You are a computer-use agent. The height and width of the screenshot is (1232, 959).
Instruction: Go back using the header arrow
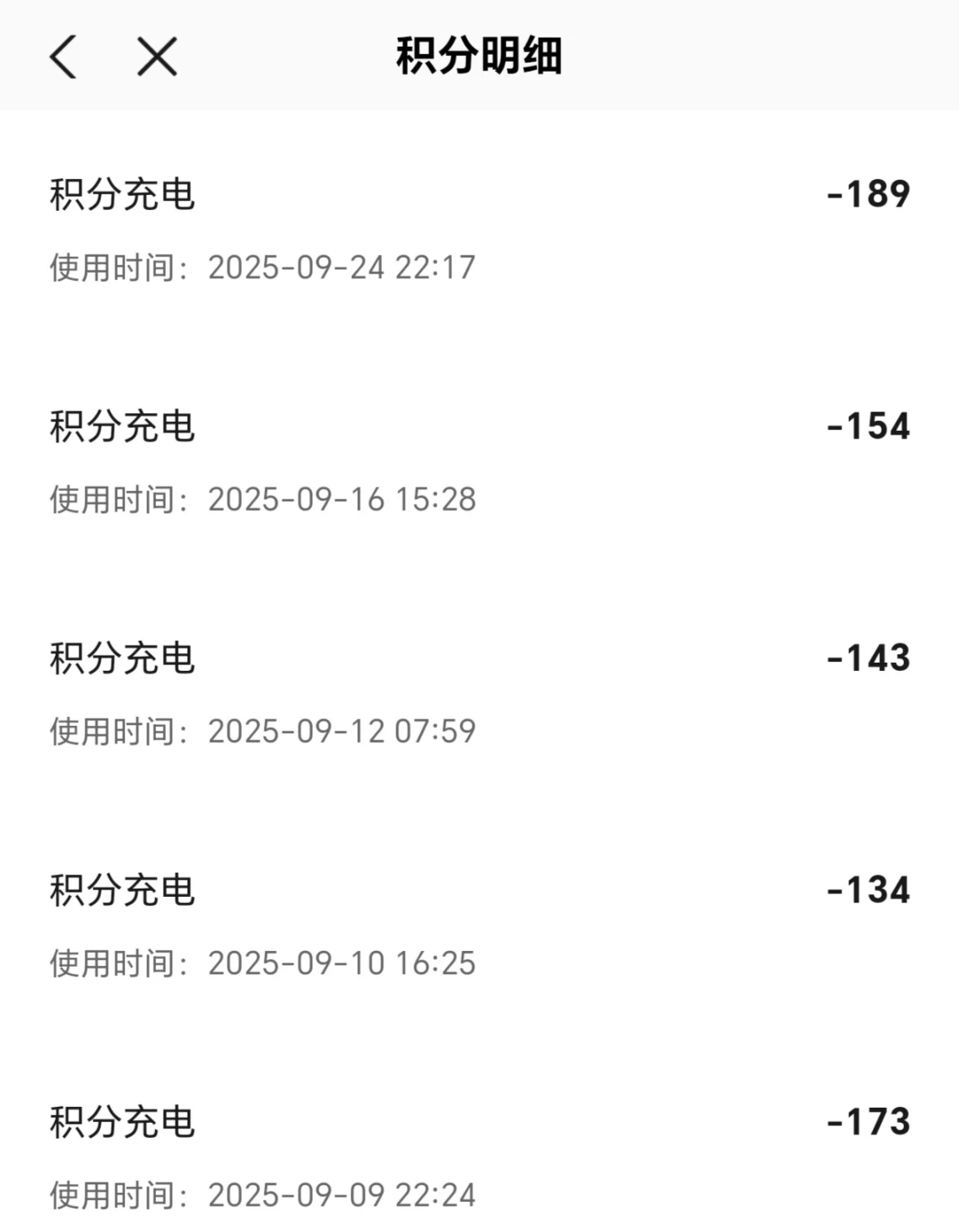[63, 57]
